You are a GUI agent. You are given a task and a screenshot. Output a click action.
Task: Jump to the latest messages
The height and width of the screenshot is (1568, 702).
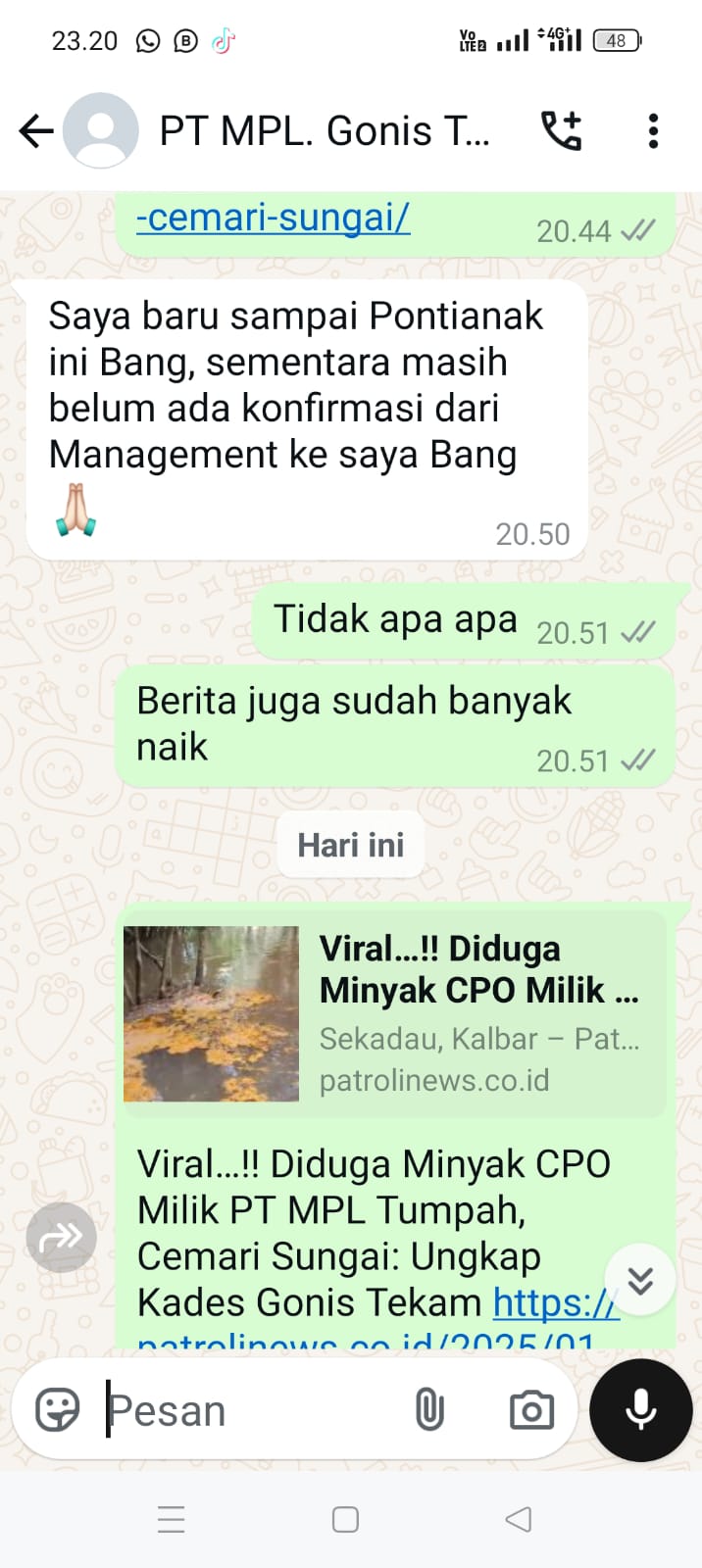tap(640, 1280)
